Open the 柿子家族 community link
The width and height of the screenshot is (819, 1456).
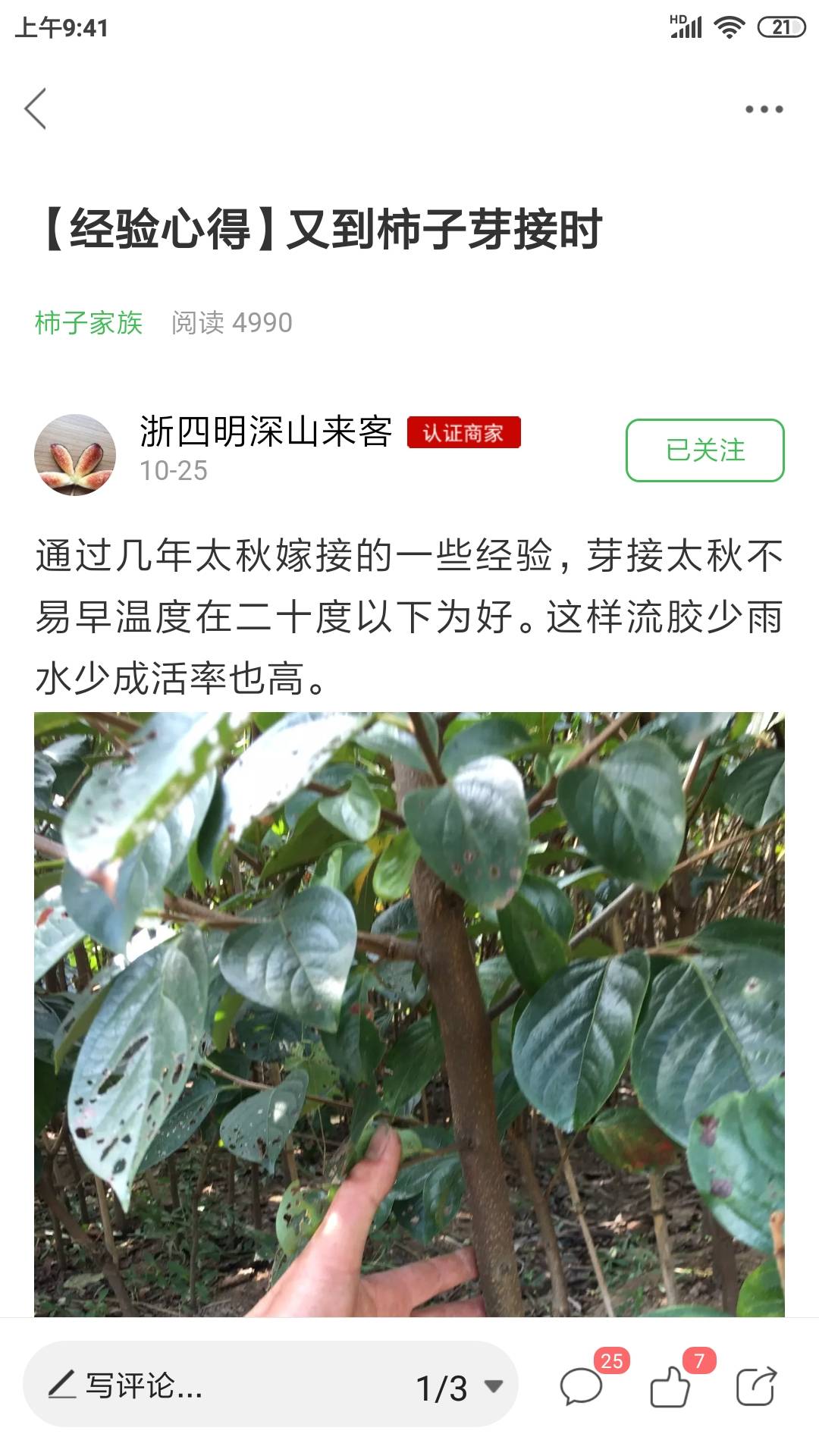(89, 322)
